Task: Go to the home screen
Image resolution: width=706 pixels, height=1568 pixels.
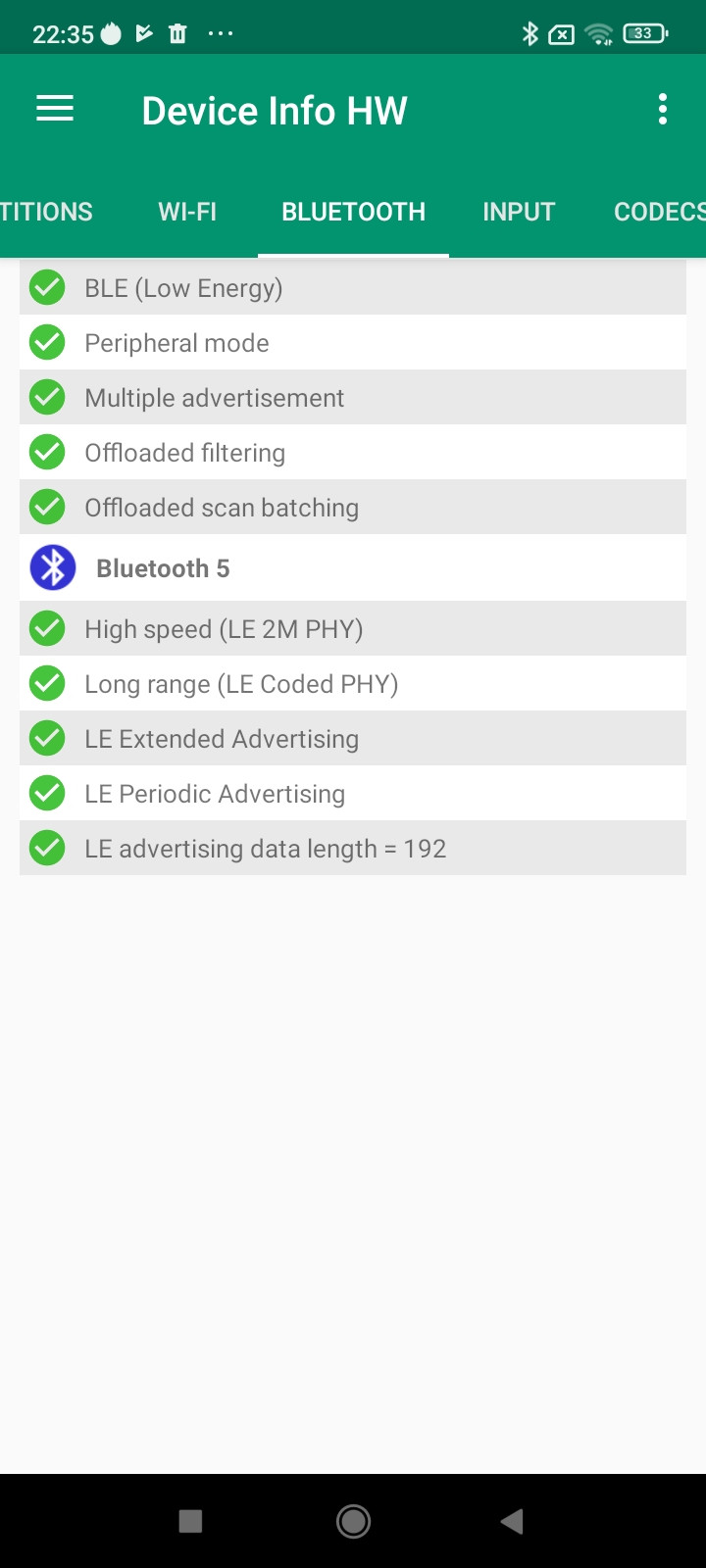Action: (353, 1521)
